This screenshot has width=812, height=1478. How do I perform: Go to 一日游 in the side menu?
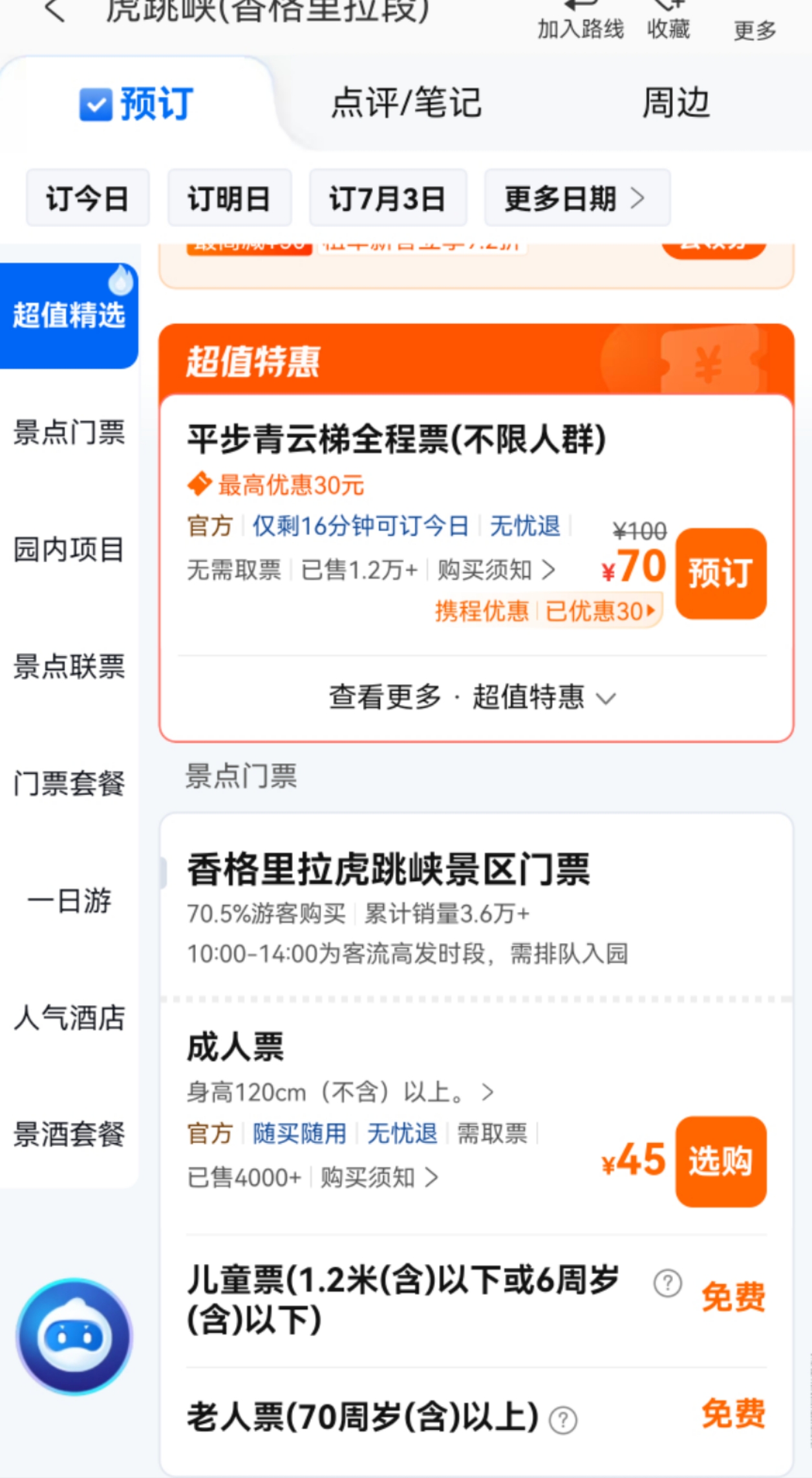(x=69, y=900)
